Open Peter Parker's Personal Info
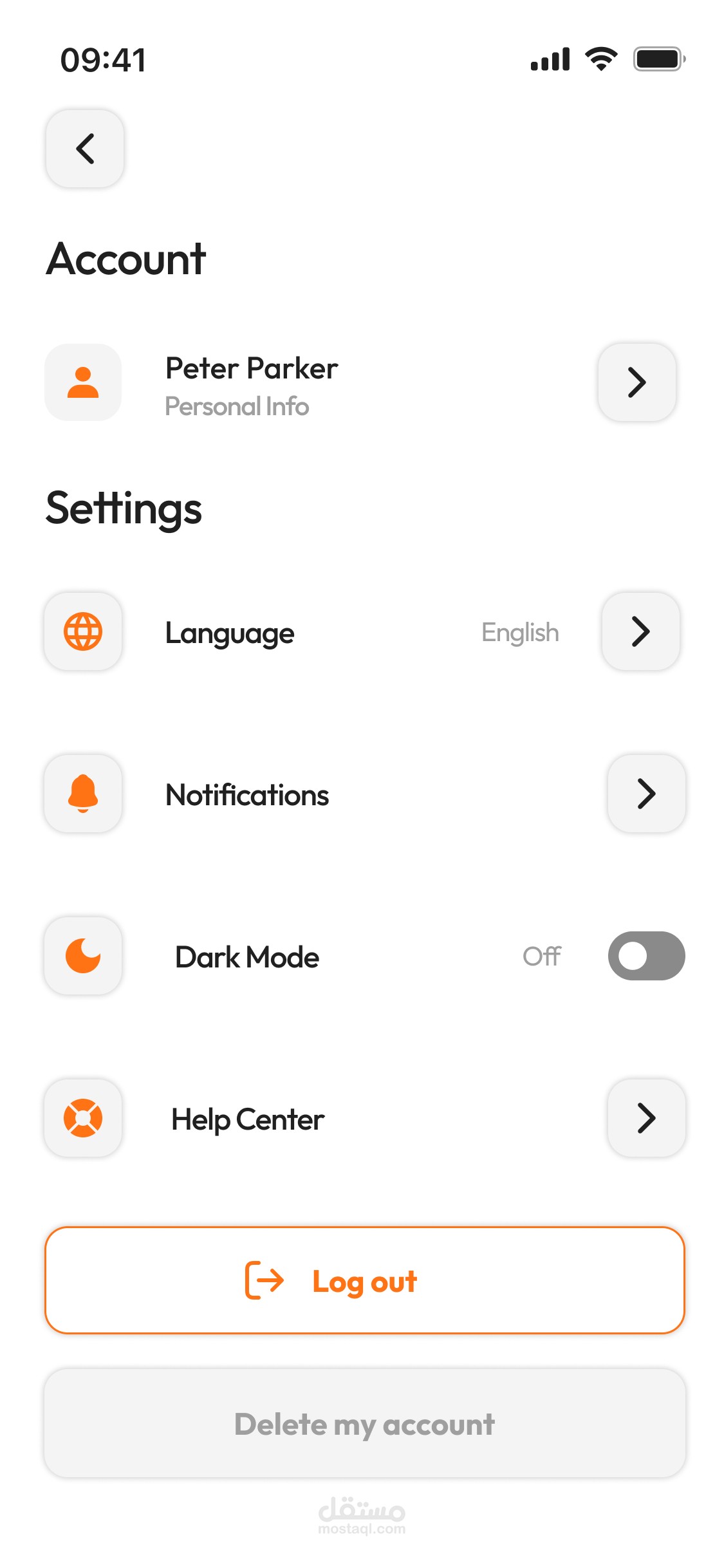 [636, 382]
